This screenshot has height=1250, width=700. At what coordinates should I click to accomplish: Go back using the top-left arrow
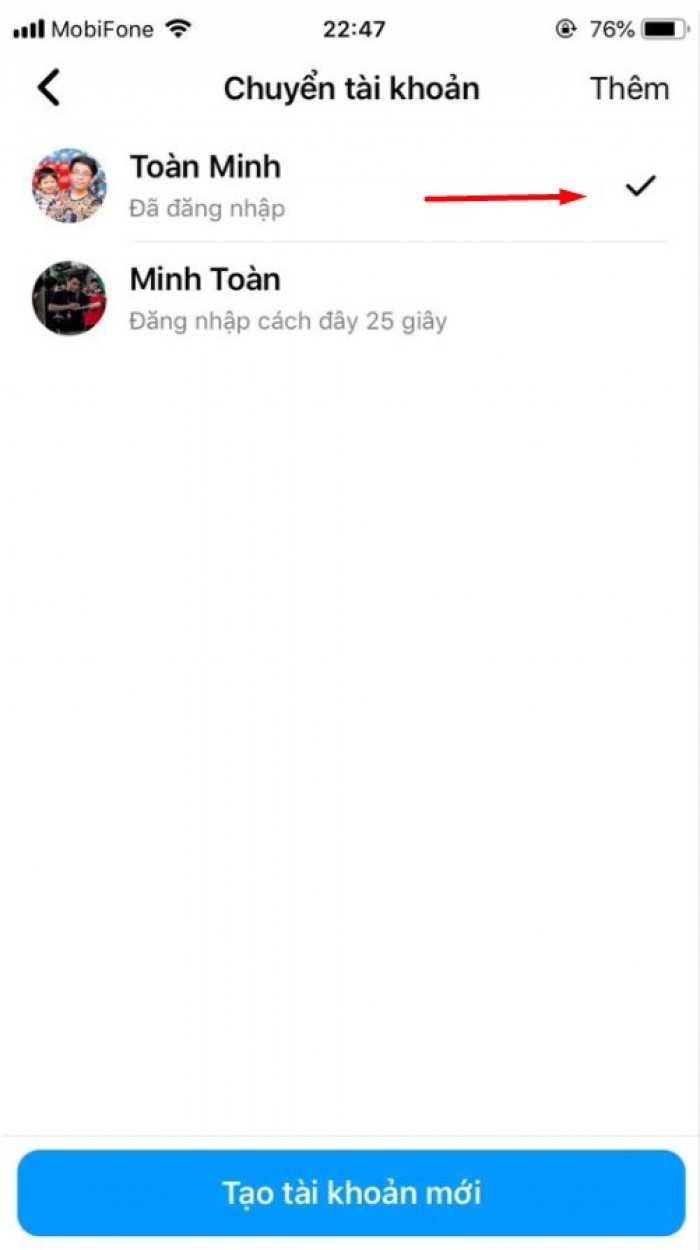point(48,88)
